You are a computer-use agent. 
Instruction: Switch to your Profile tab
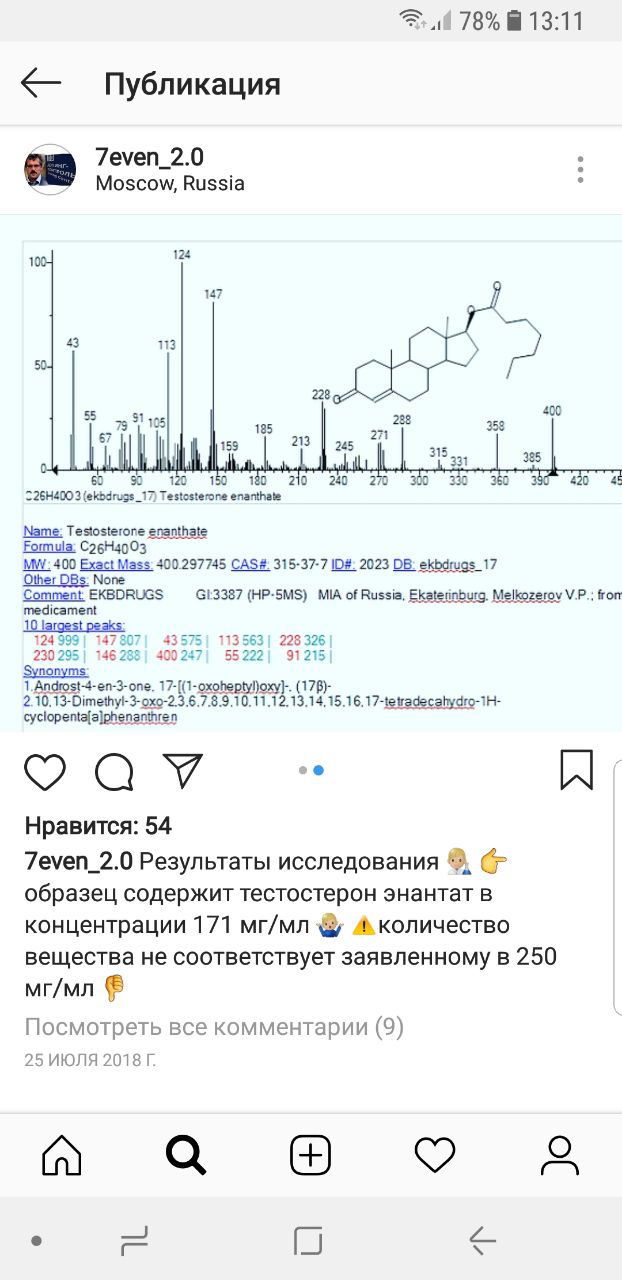559,1156
